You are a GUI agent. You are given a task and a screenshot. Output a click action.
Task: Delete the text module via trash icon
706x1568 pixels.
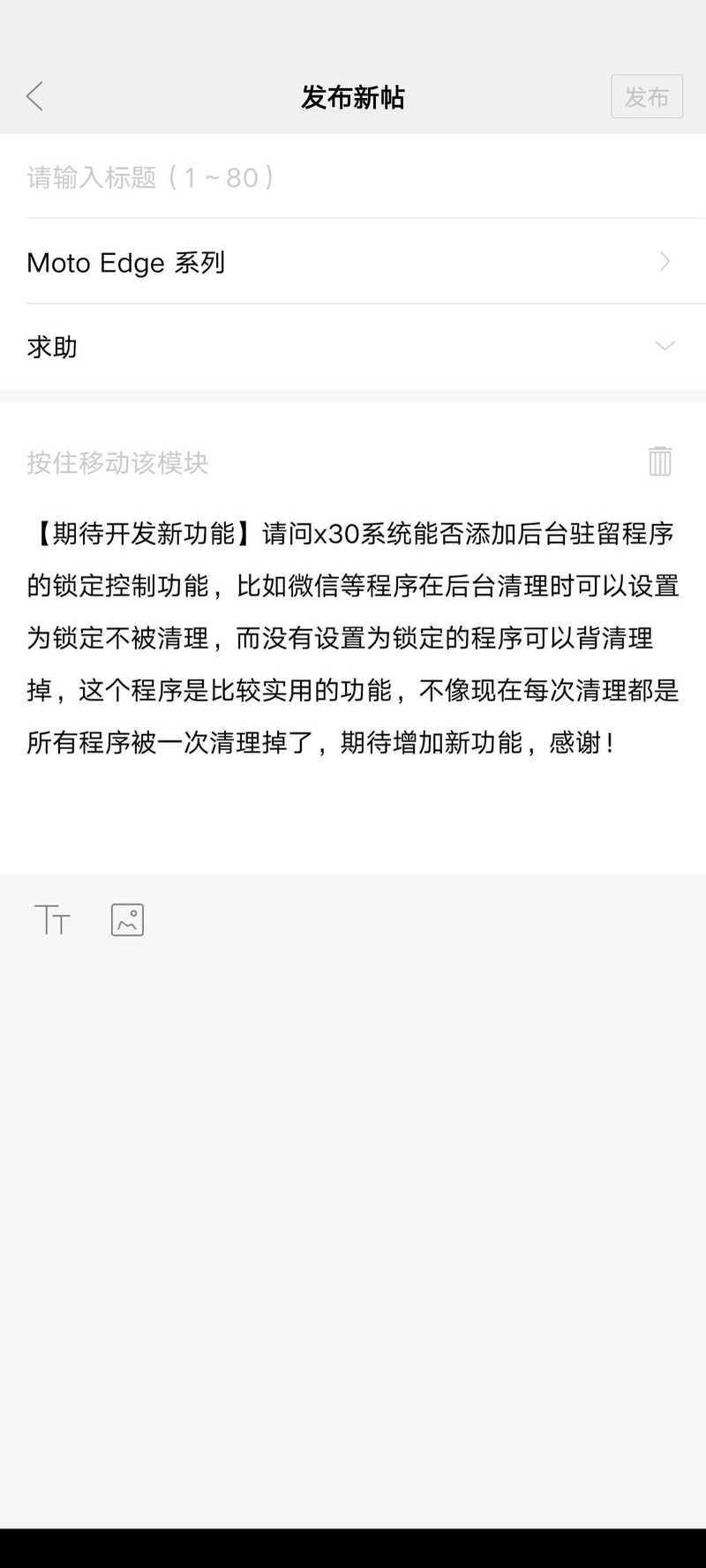[659, 461]
